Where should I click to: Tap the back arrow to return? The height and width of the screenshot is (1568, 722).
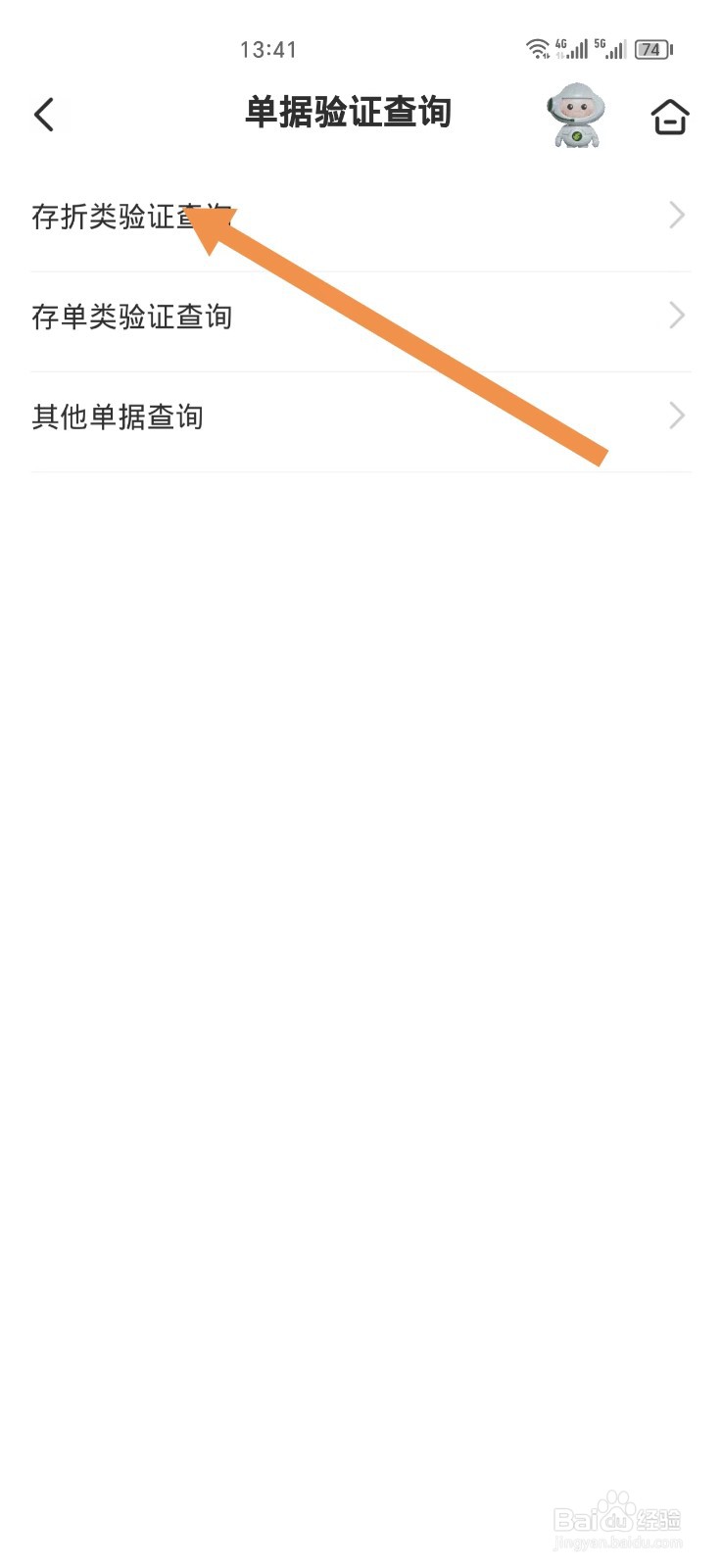(44, 114)
